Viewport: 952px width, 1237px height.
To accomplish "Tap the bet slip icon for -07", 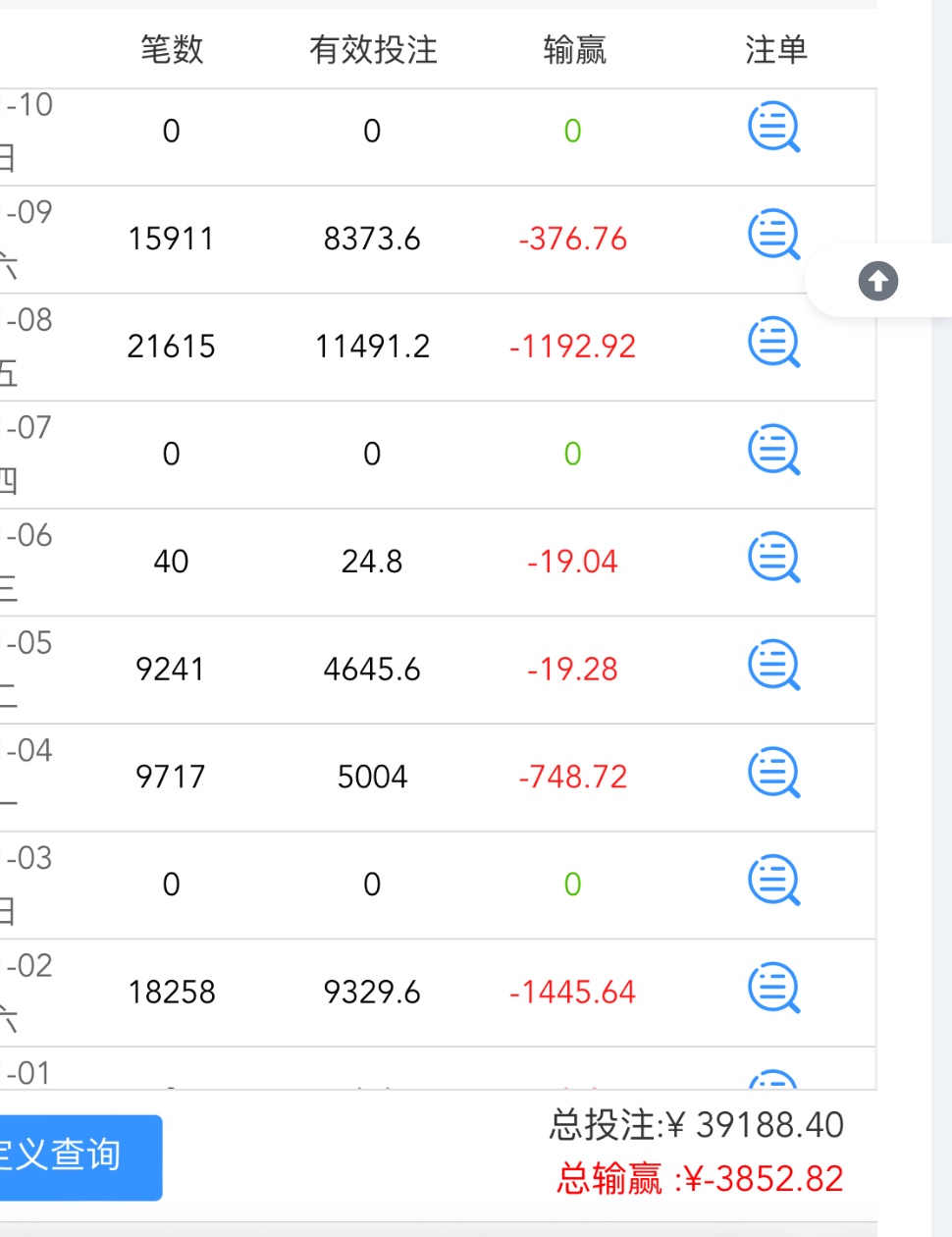I will point(773,452).
